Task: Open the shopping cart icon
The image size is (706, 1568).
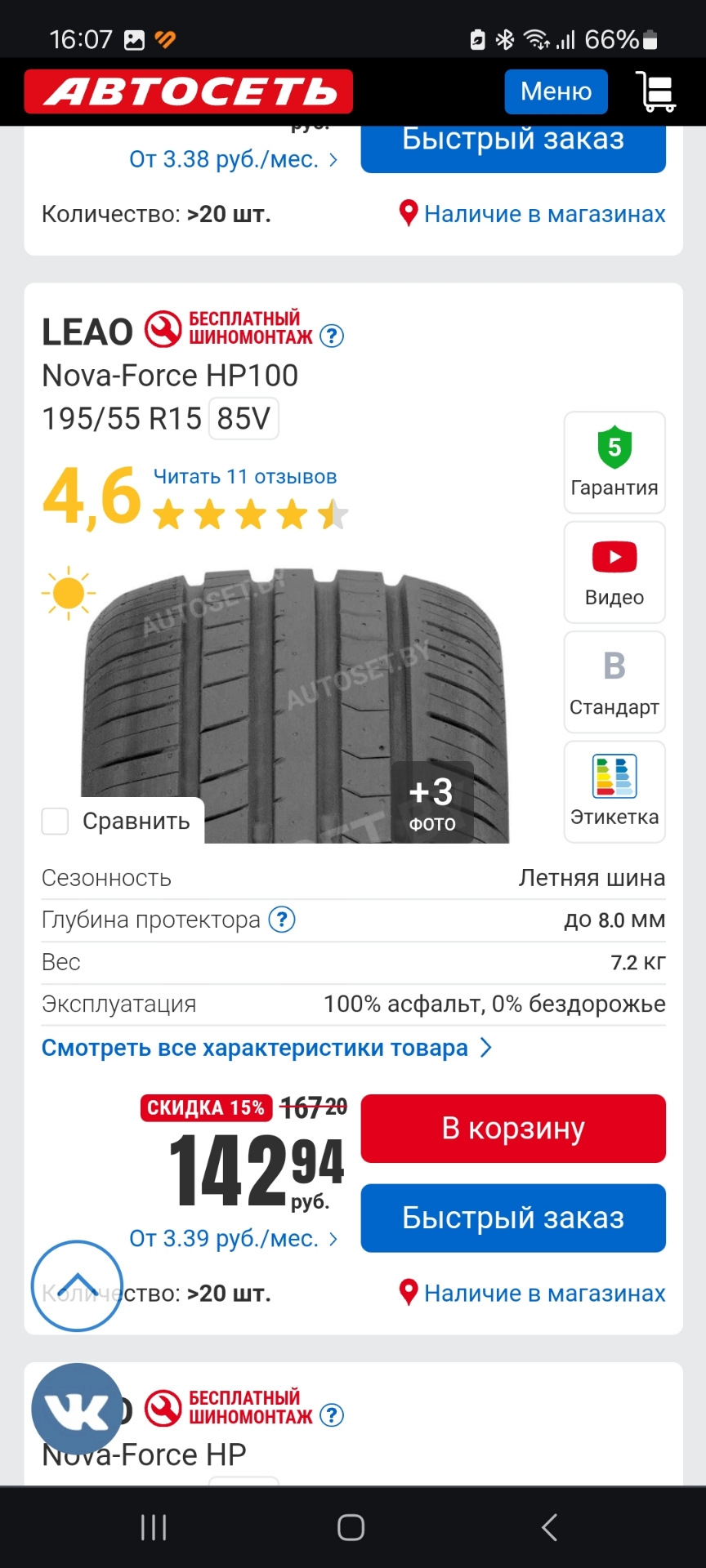Action: point(656,91)
